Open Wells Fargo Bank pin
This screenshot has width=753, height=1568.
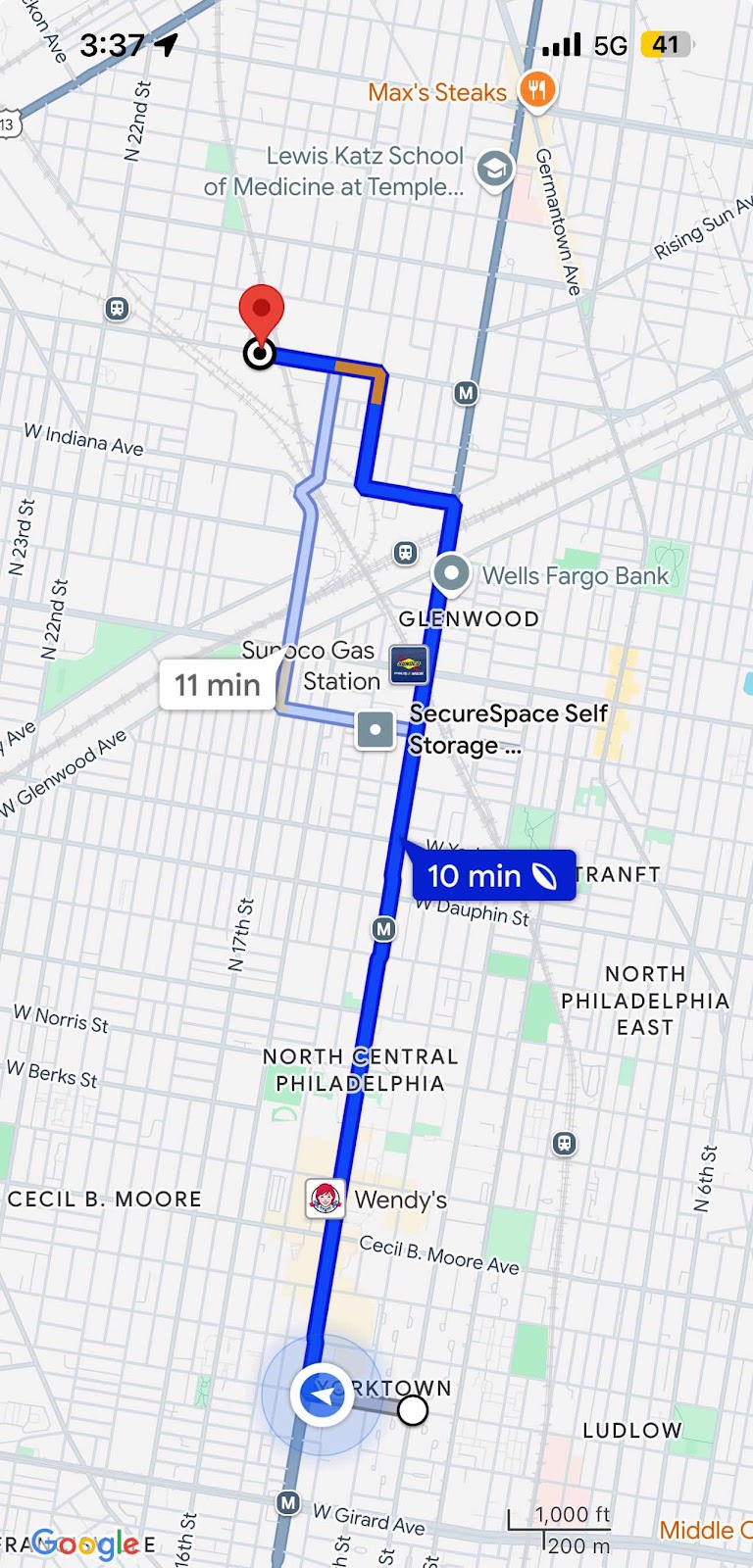click(x=452, y=574)
